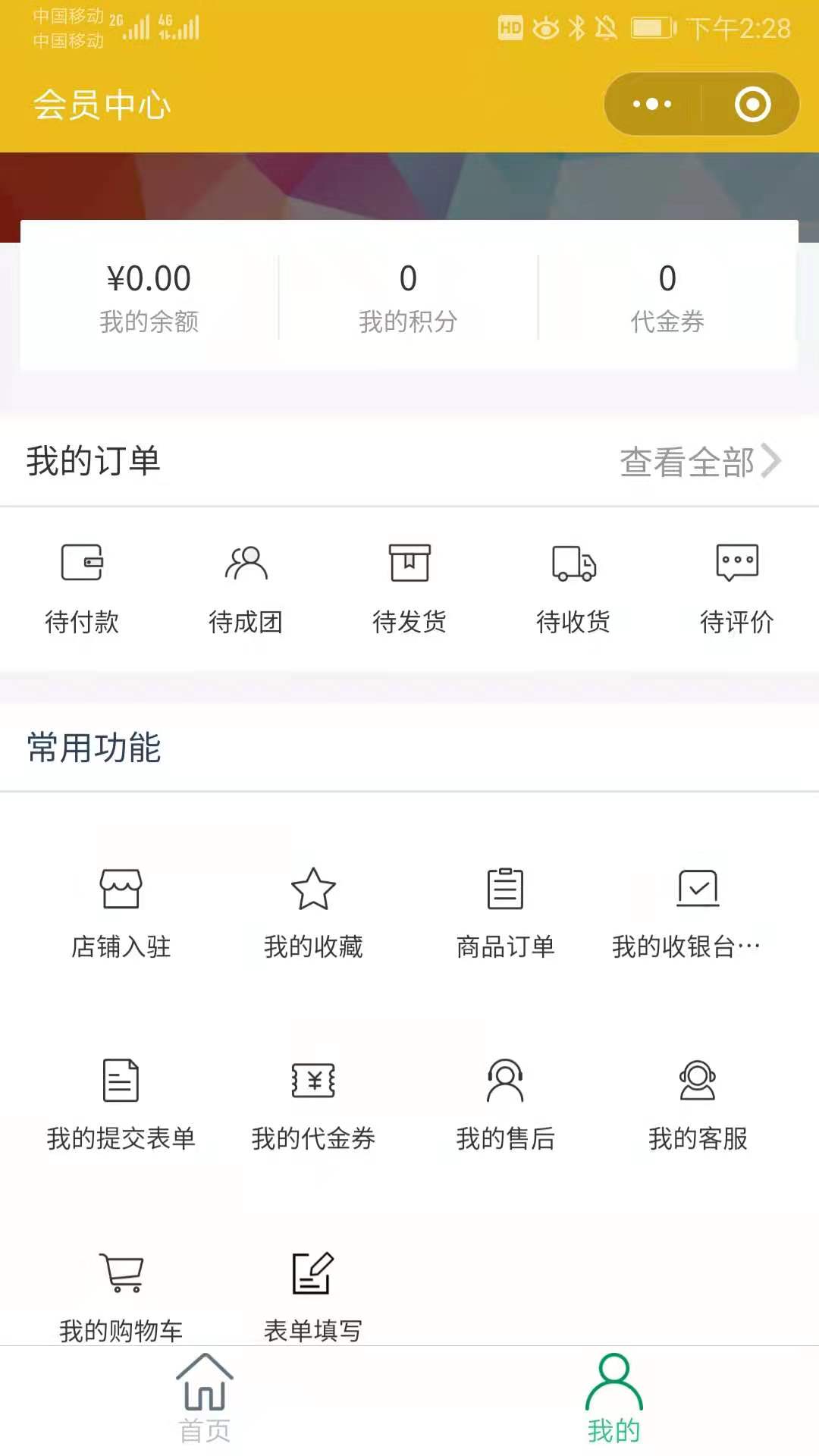
Task: View 我的售后 after-sales service
Action: (x=506, y=1104)
